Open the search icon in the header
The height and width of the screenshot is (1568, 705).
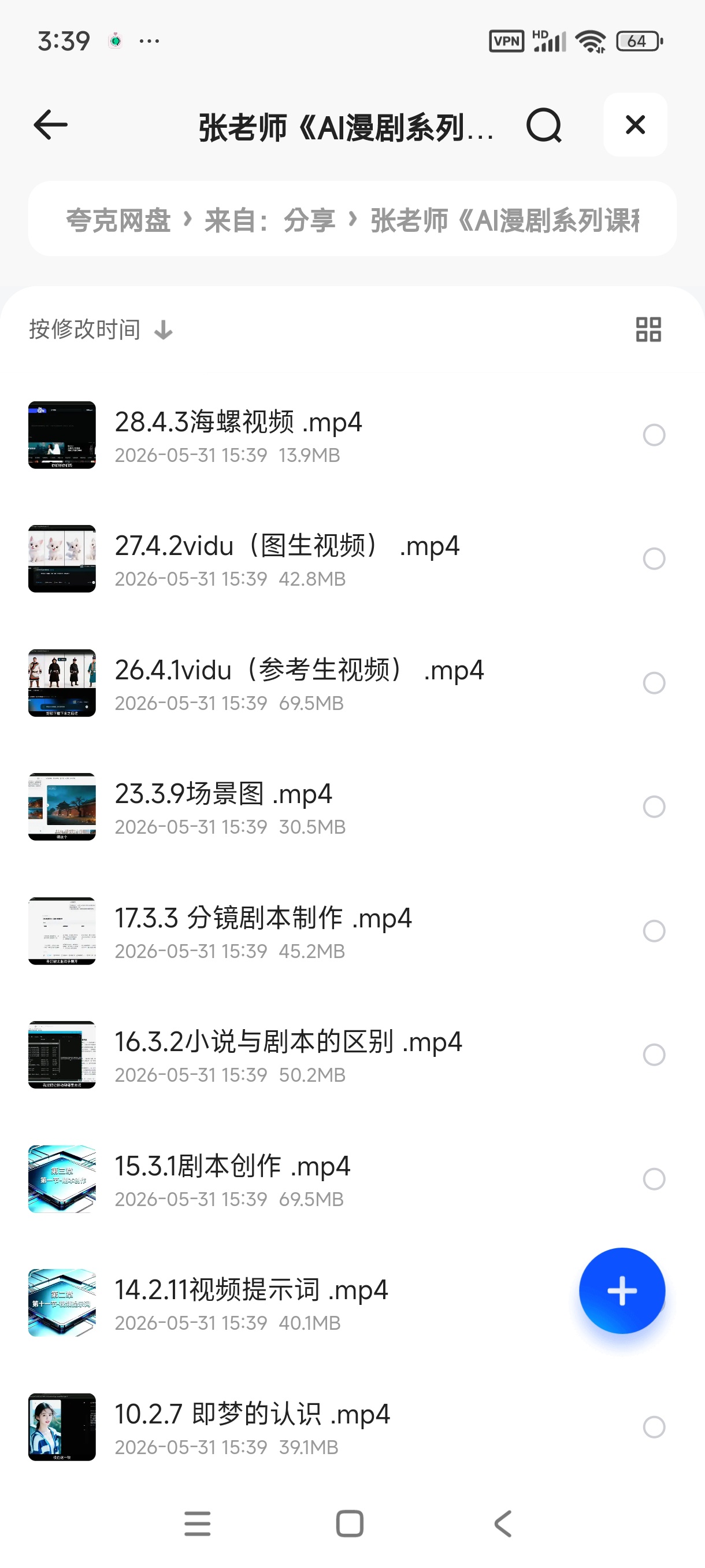[544, 125]
